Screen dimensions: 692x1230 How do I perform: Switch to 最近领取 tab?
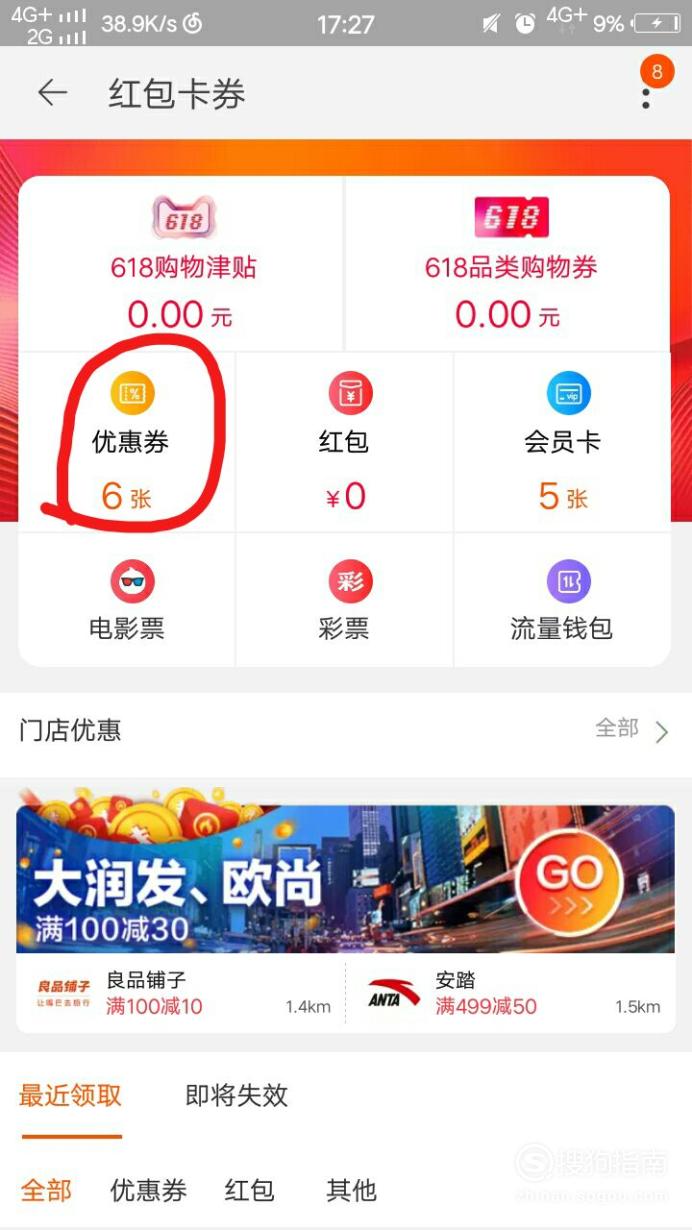pyautogui.click(x=70, y=1095)
